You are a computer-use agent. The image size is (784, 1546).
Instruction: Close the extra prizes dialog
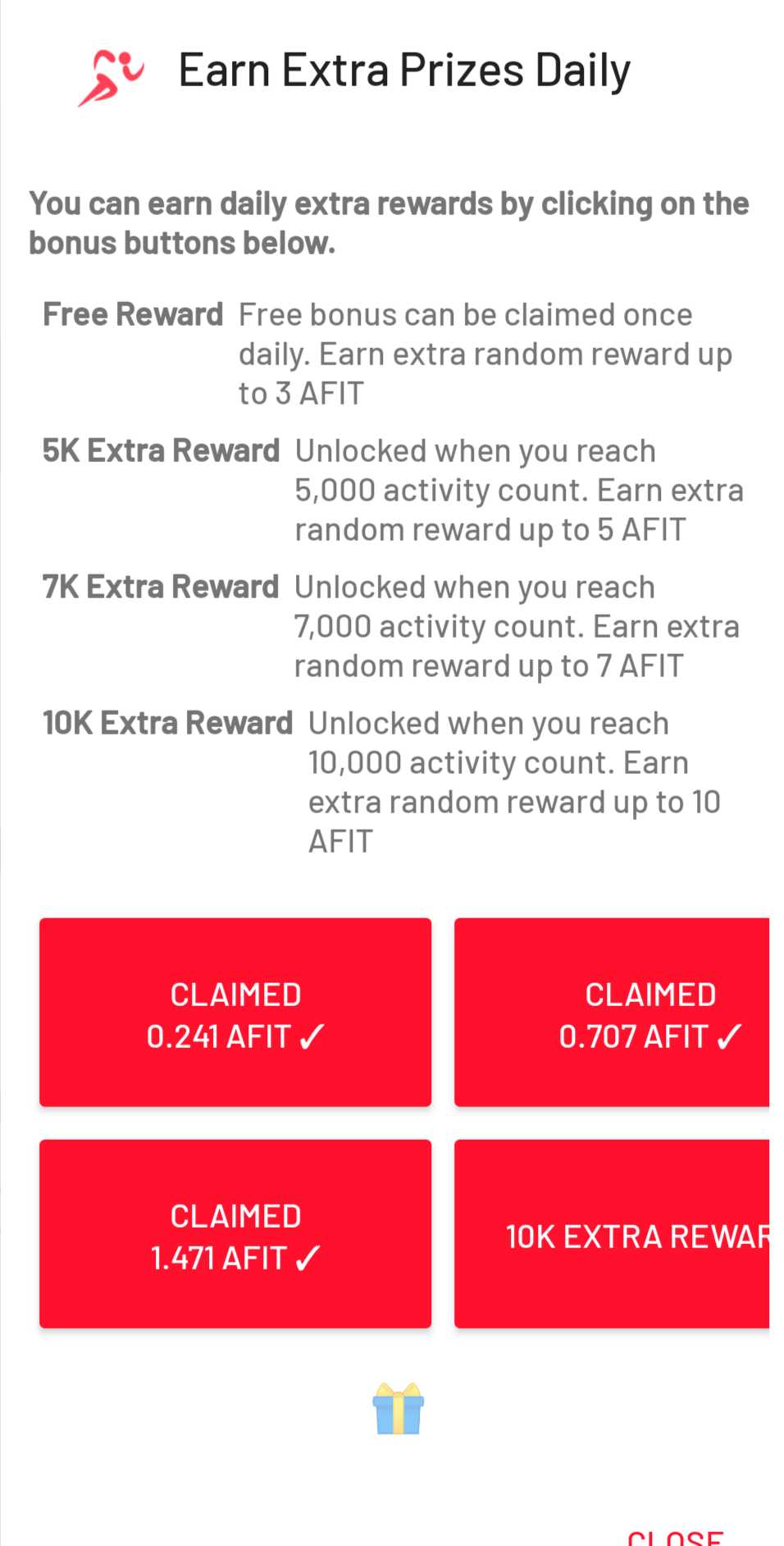(674, 1536)
